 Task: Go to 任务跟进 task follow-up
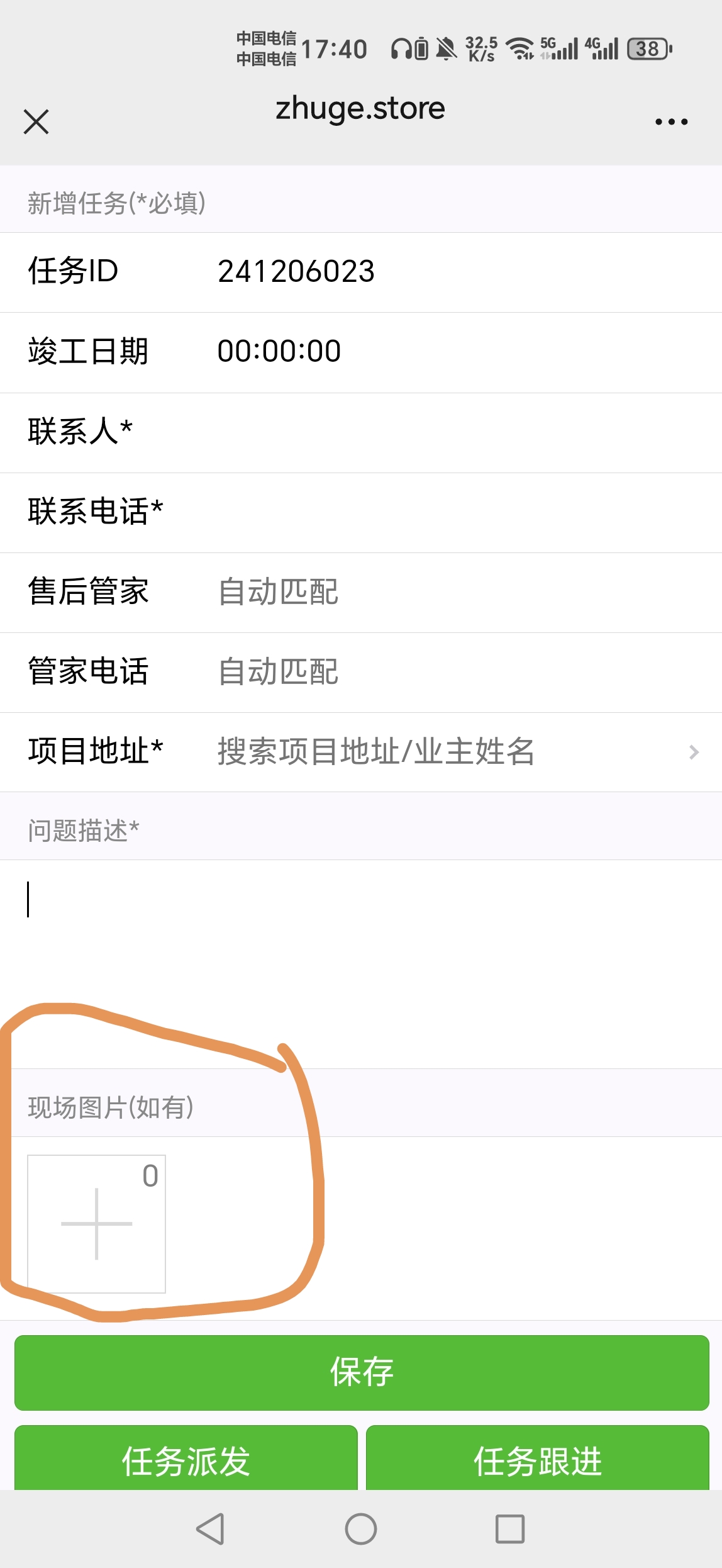(x=537, y=1460)
